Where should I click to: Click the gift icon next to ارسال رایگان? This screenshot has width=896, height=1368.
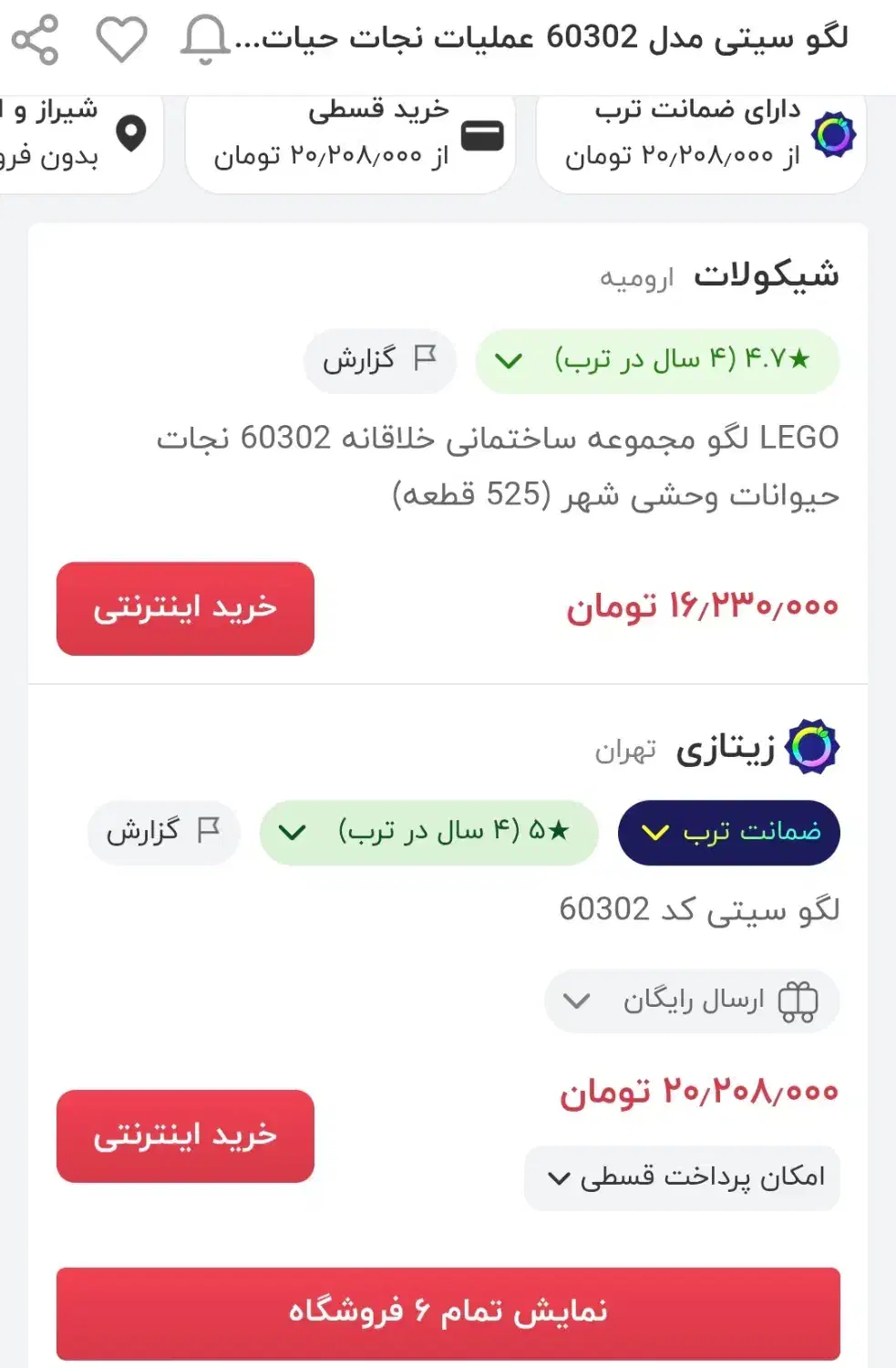tap(798, 1000)
